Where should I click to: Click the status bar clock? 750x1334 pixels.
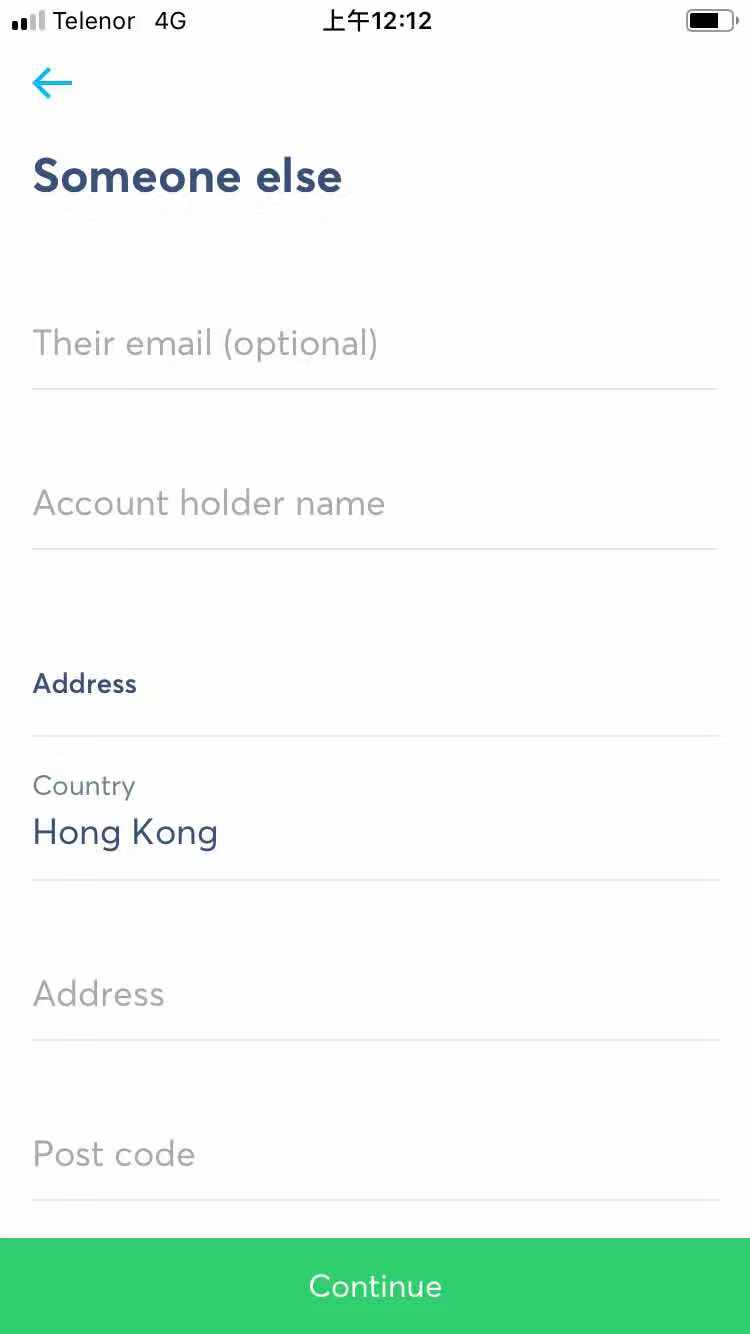pyautogui.click(x=377, y=20)
